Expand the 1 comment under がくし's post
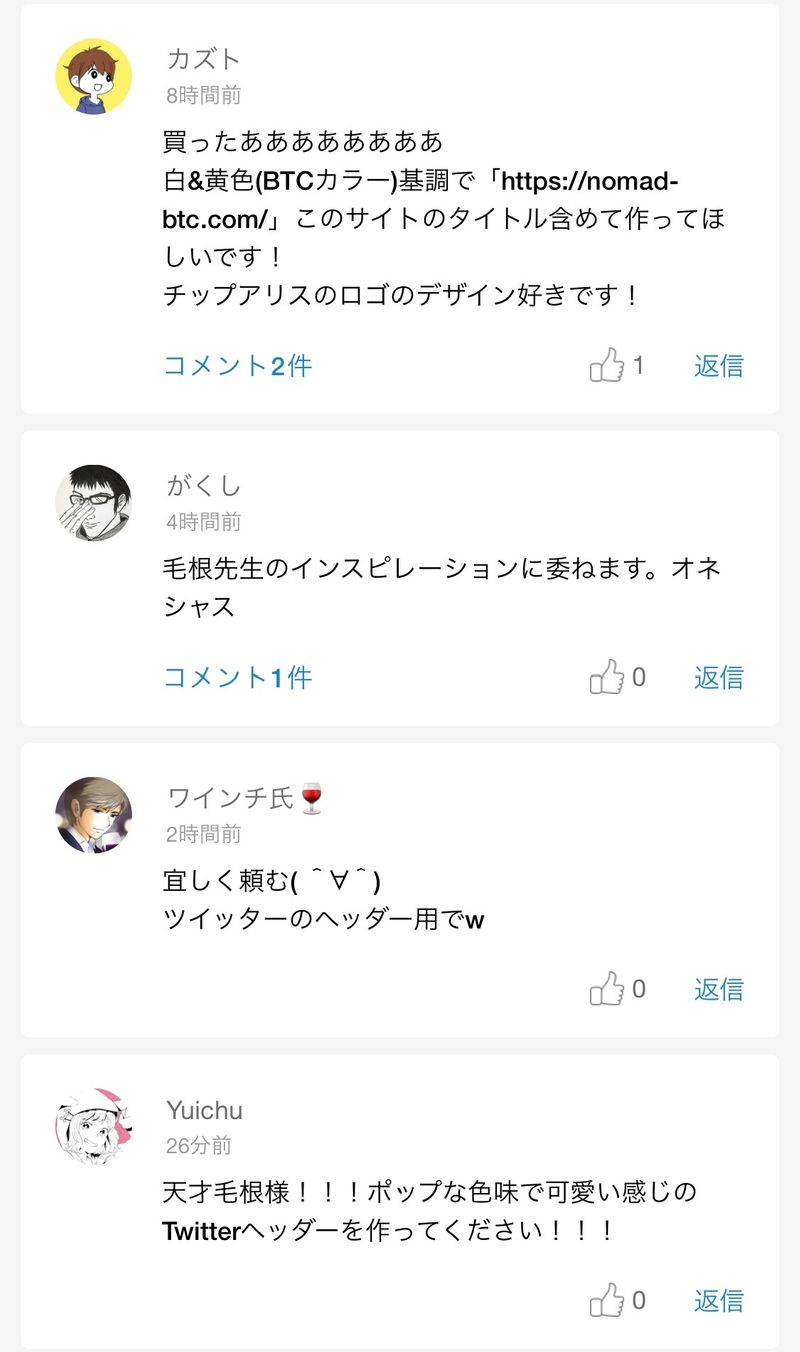Screen dimensions: 800x1352 237,678
